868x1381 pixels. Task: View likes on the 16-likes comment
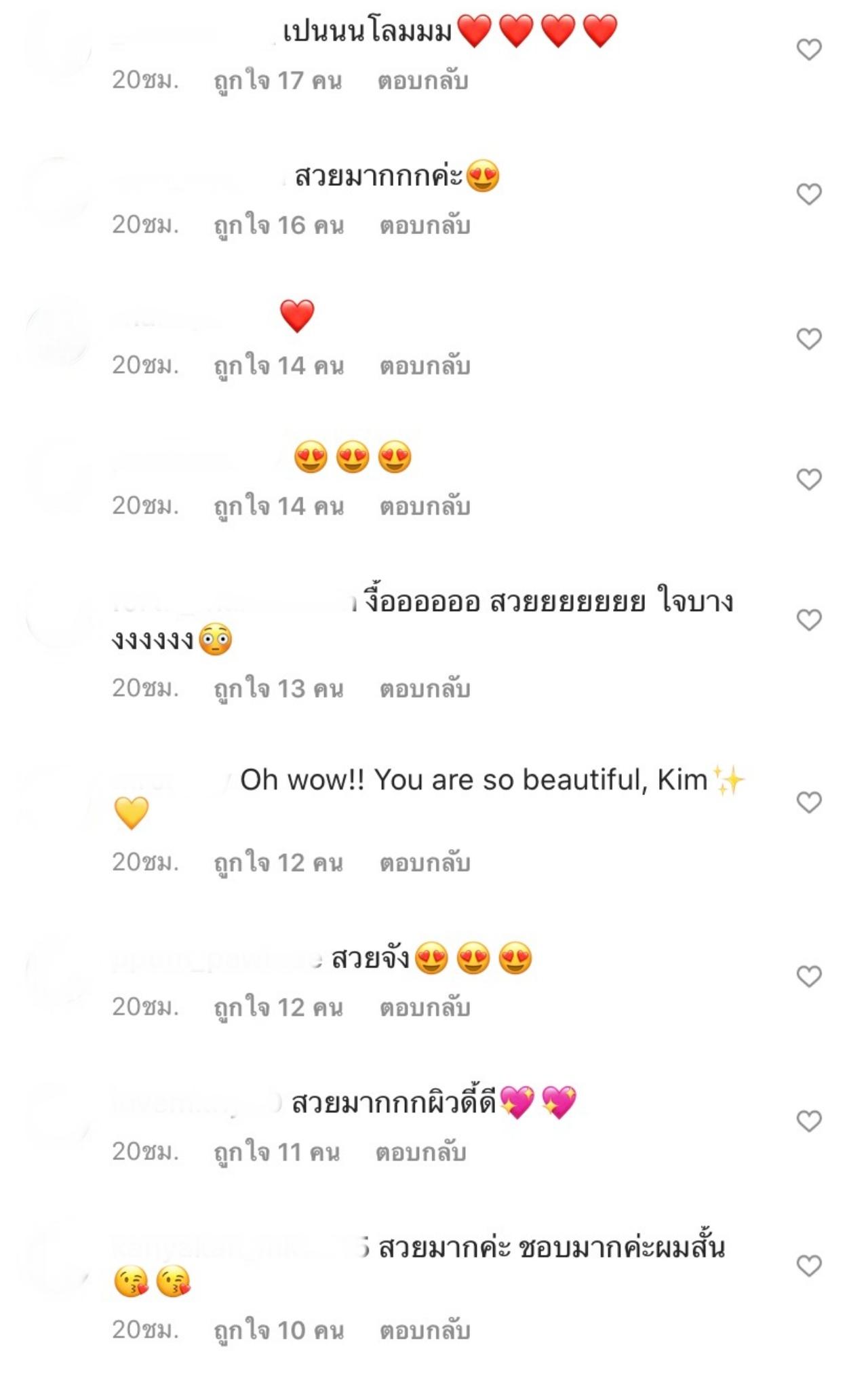[279, 225]
